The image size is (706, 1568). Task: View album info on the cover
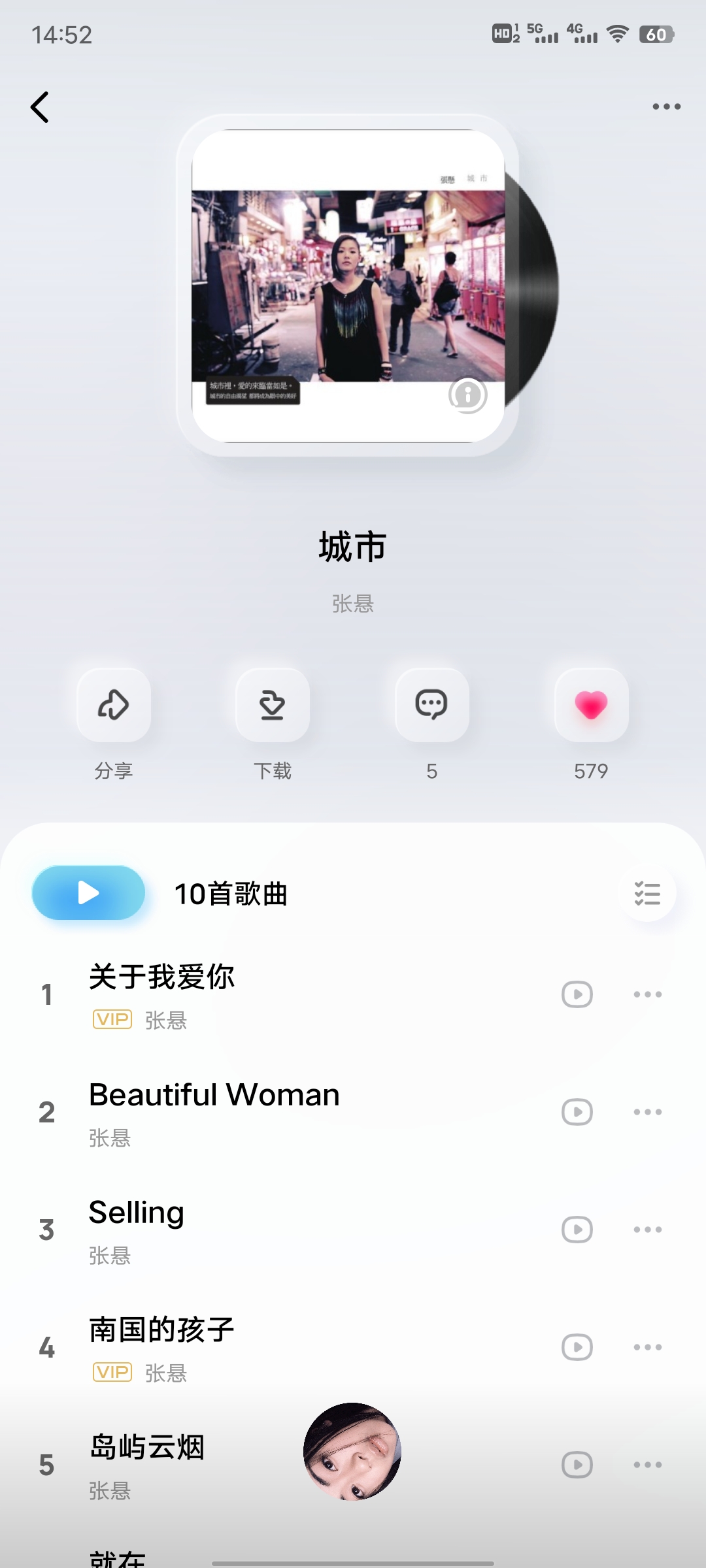pos(467,395)
